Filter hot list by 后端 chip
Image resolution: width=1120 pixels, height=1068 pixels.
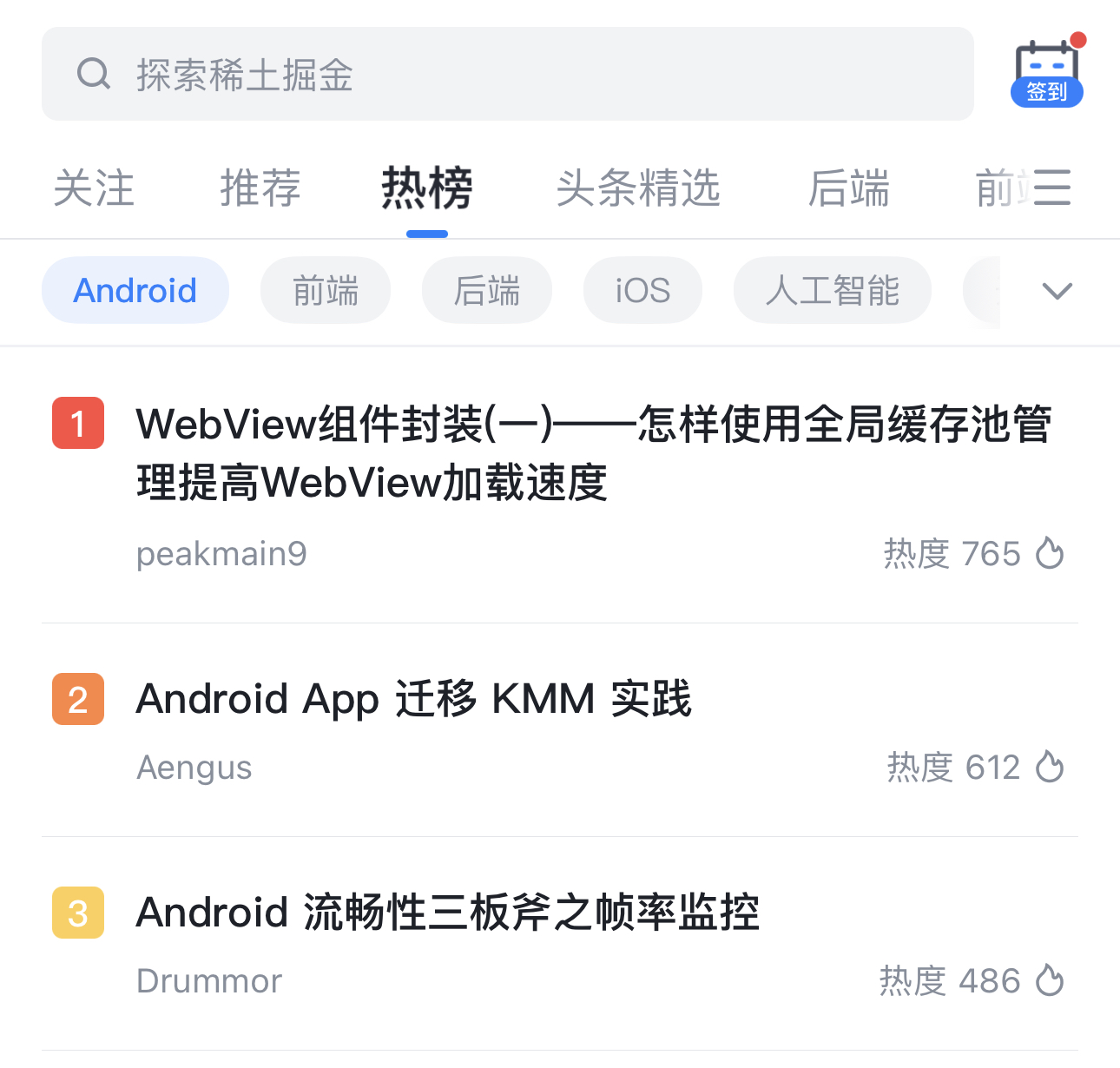click(x=487, y=290)
